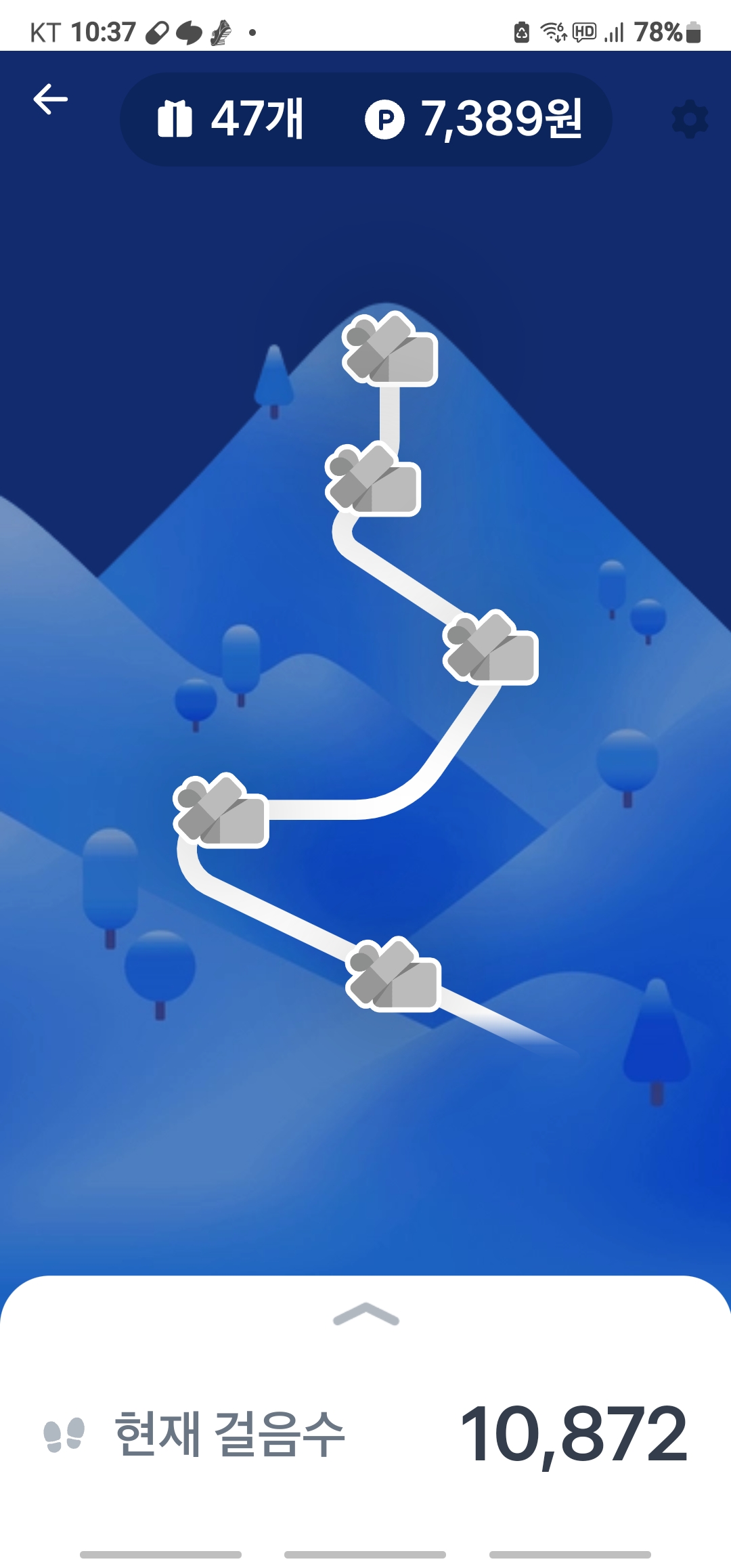Open the 47개 gifts and 7,389원 points summary
This screenshot has height=1568, width=731.
pyautogui.click(x=365, y=119)
